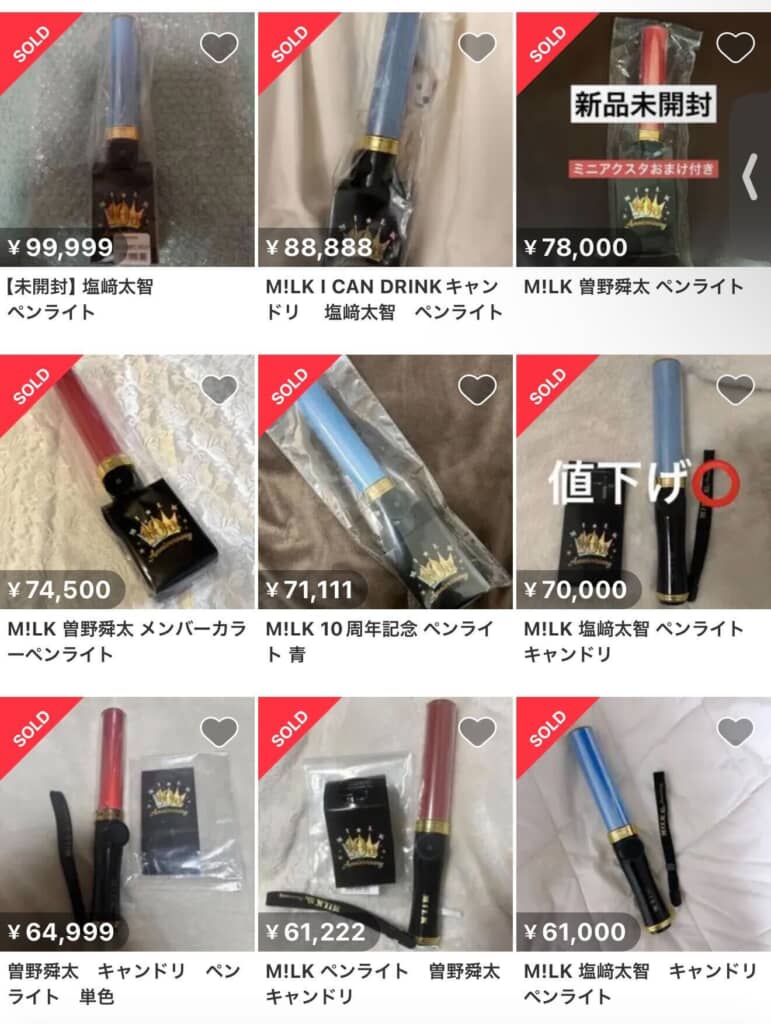Like the ¥74,500 red penlight listing
Image resolution: width=771 pixels, height=1024 pixels.
(219, 389)
